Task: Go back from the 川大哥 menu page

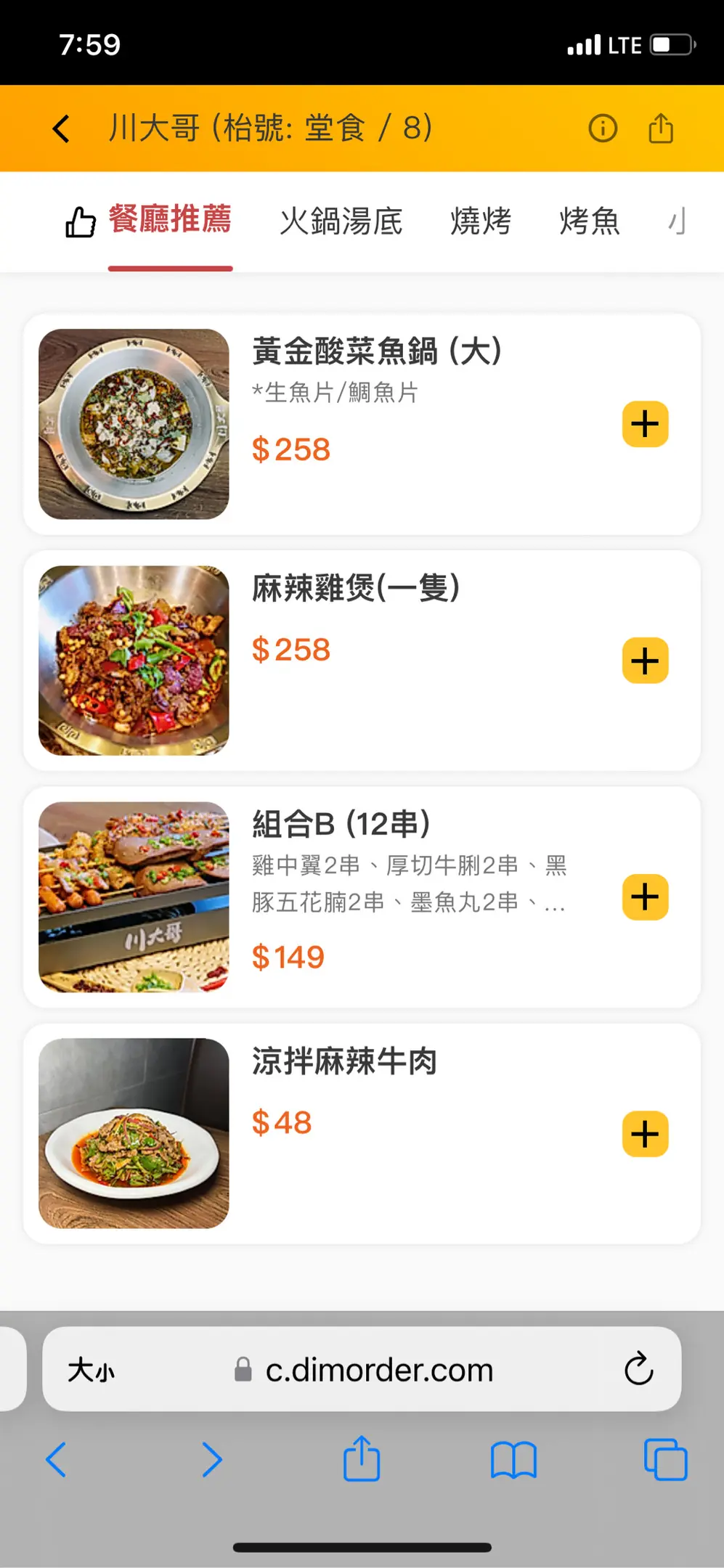Action: (x=61, y=128)
